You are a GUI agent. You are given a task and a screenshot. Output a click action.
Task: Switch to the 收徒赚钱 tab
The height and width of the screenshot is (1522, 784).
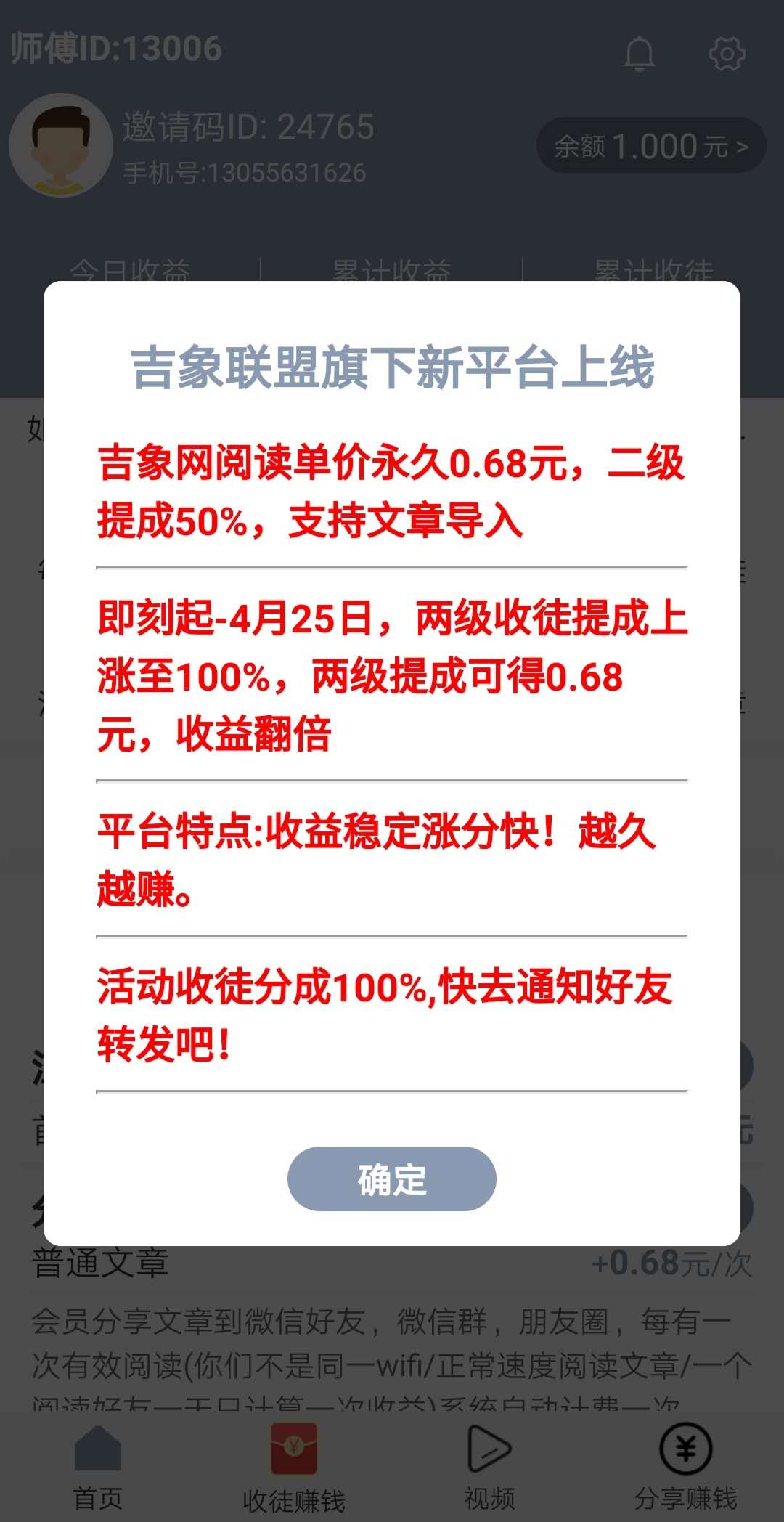pos(294,1468)
